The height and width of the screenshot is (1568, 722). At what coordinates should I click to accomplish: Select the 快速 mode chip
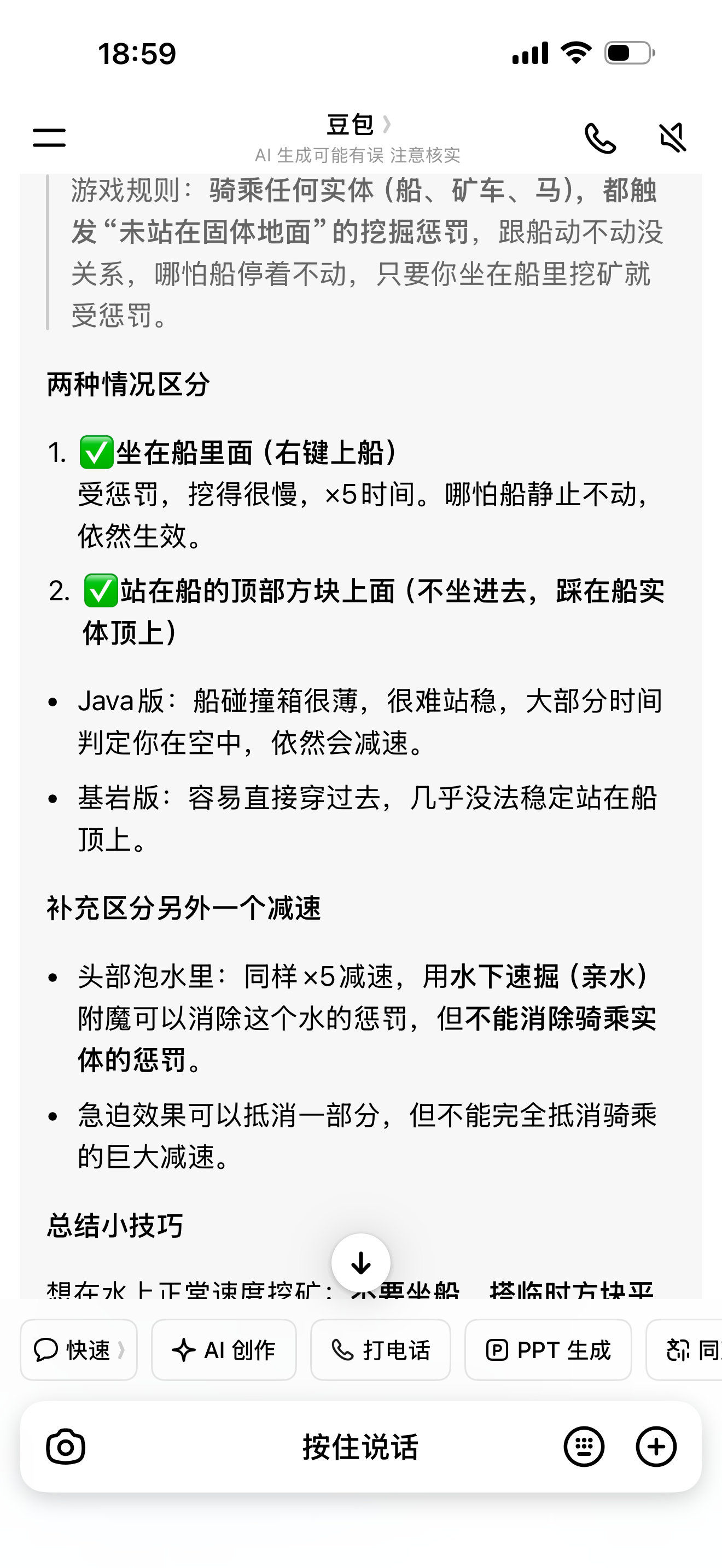click(x=79, y=1349)
